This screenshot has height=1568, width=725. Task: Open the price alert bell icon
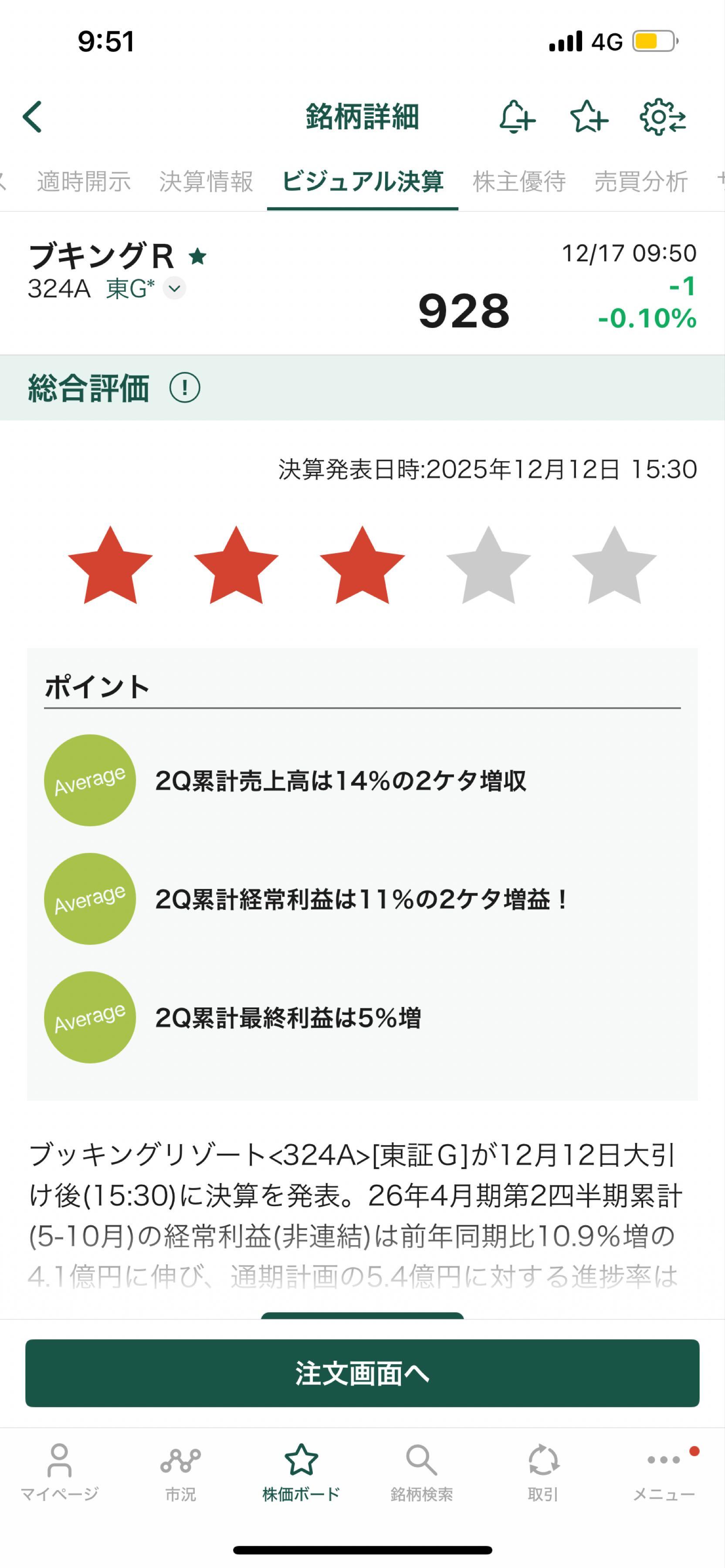[517, 118]
